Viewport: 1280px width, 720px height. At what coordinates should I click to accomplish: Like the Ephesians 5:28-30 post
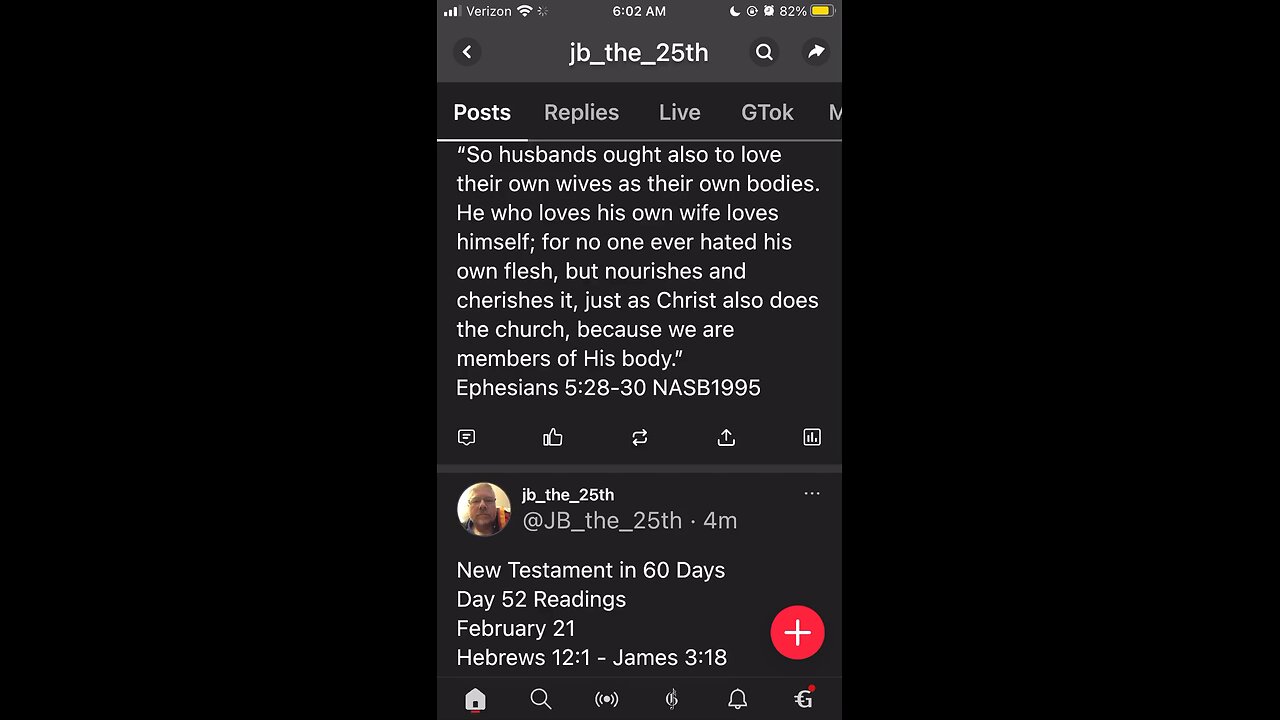[553, 437]
